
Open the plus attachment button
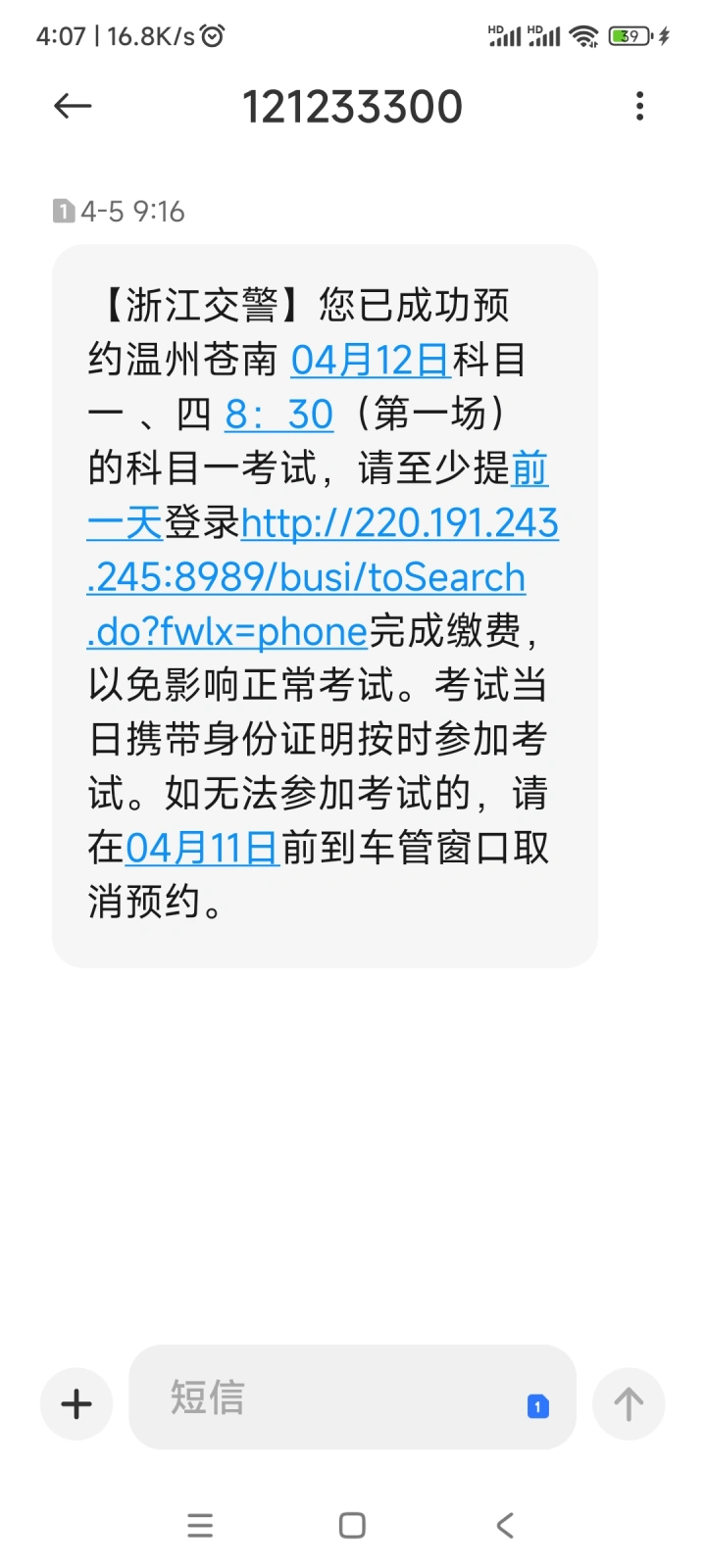[x=76, y=1403]
